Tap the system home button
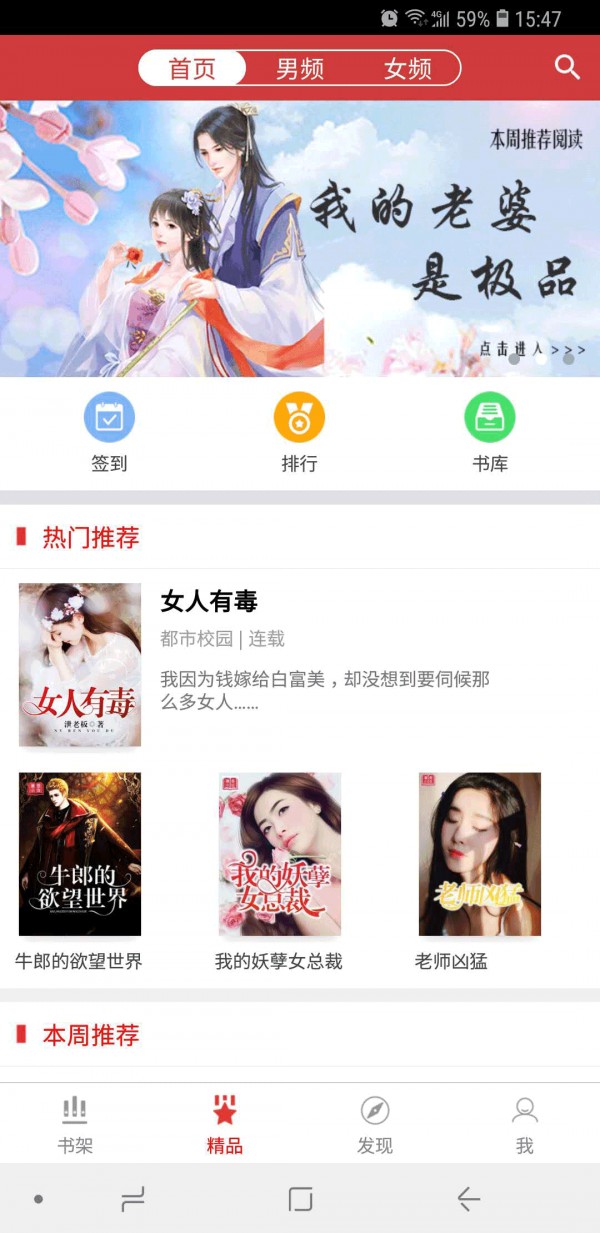 tap(300, 1199)
